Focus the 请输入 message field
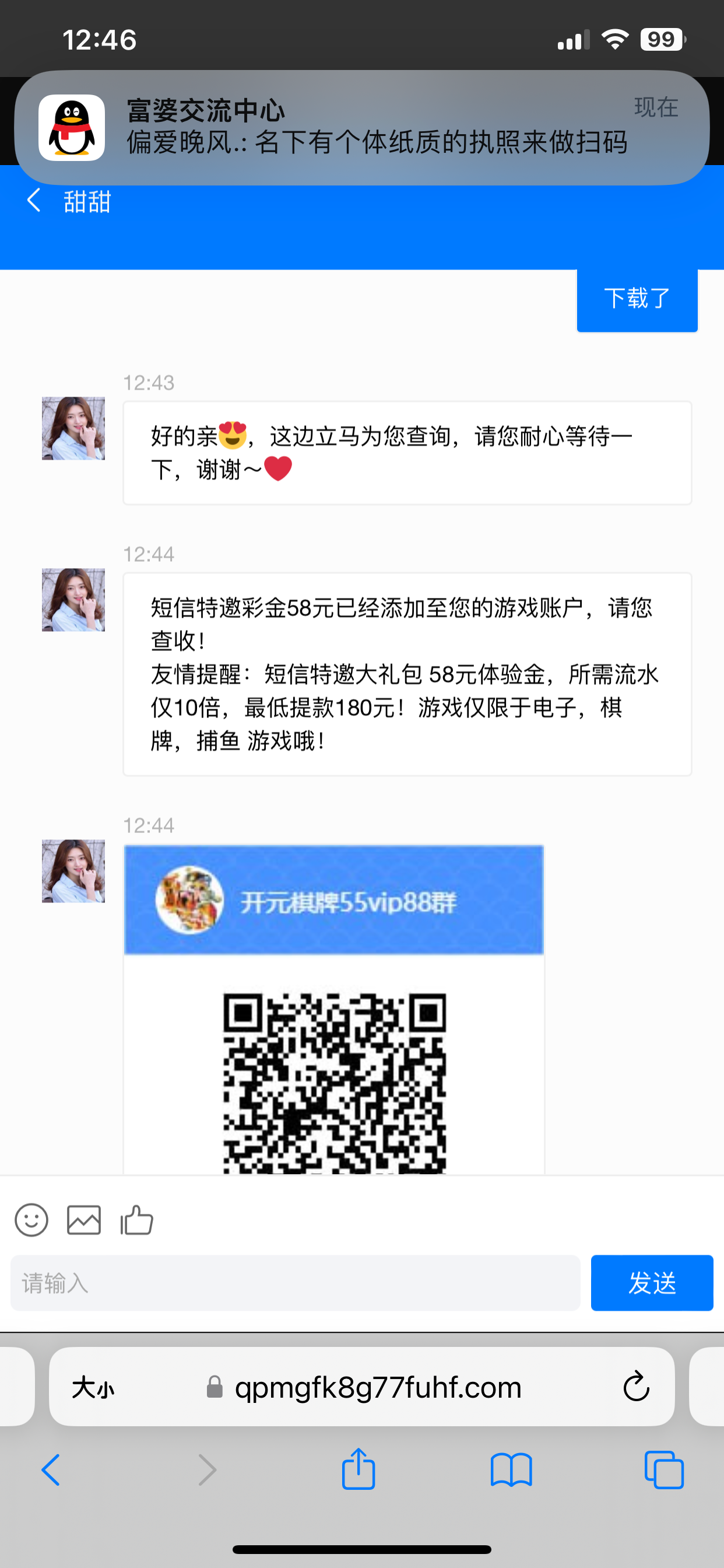 [295, 1283]
